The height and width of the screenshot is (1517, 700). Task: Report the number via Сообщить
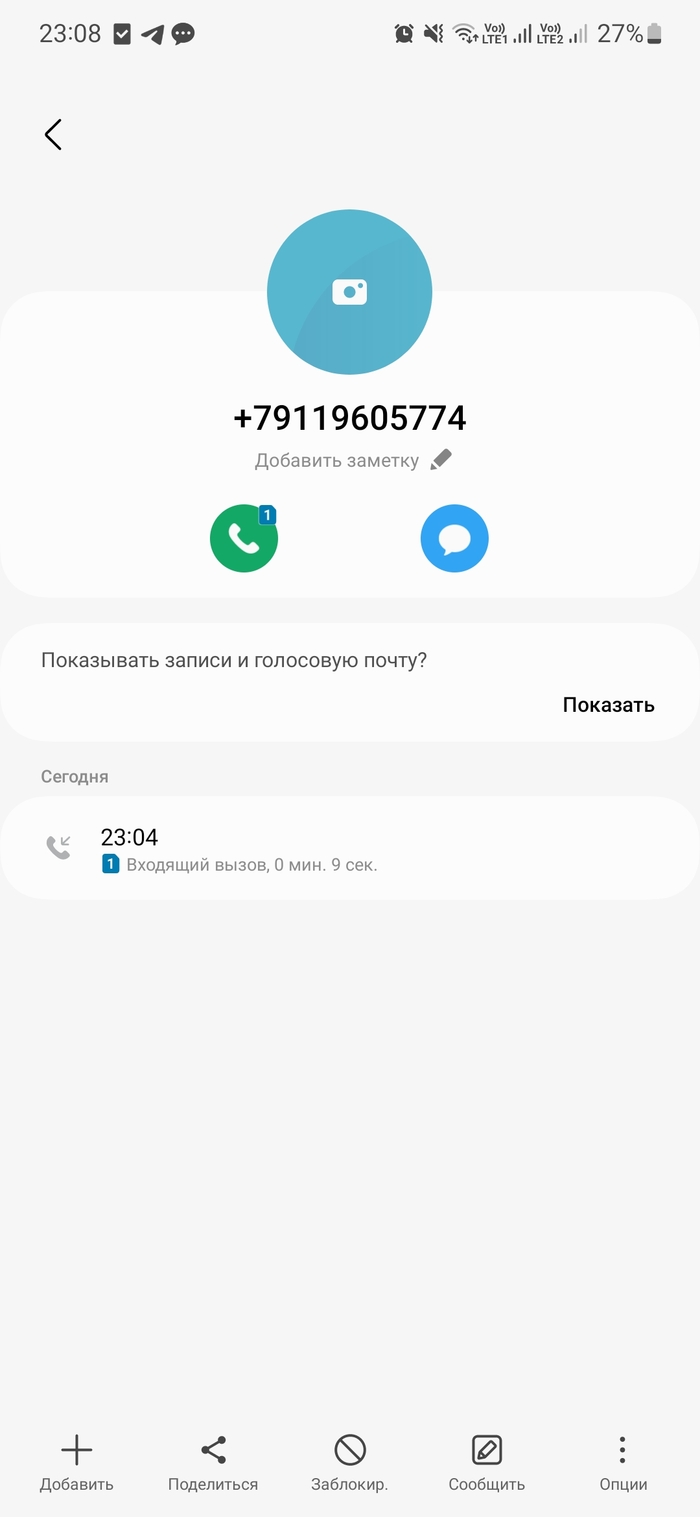pos(486,1463)
